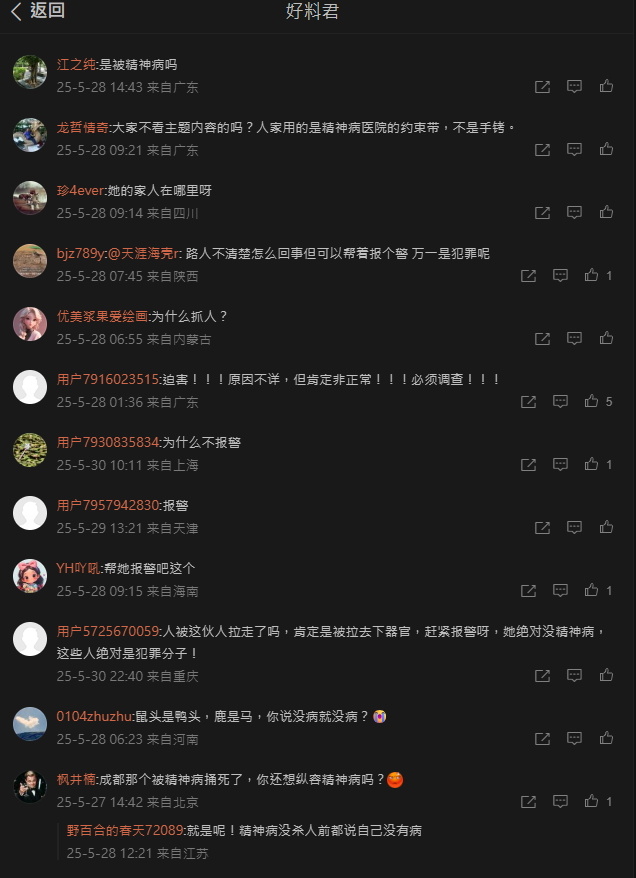Reply to 龙哲情奇's comment
This screenshot has width=636, height=878.
pyautogui.click(x=574, y=150)
